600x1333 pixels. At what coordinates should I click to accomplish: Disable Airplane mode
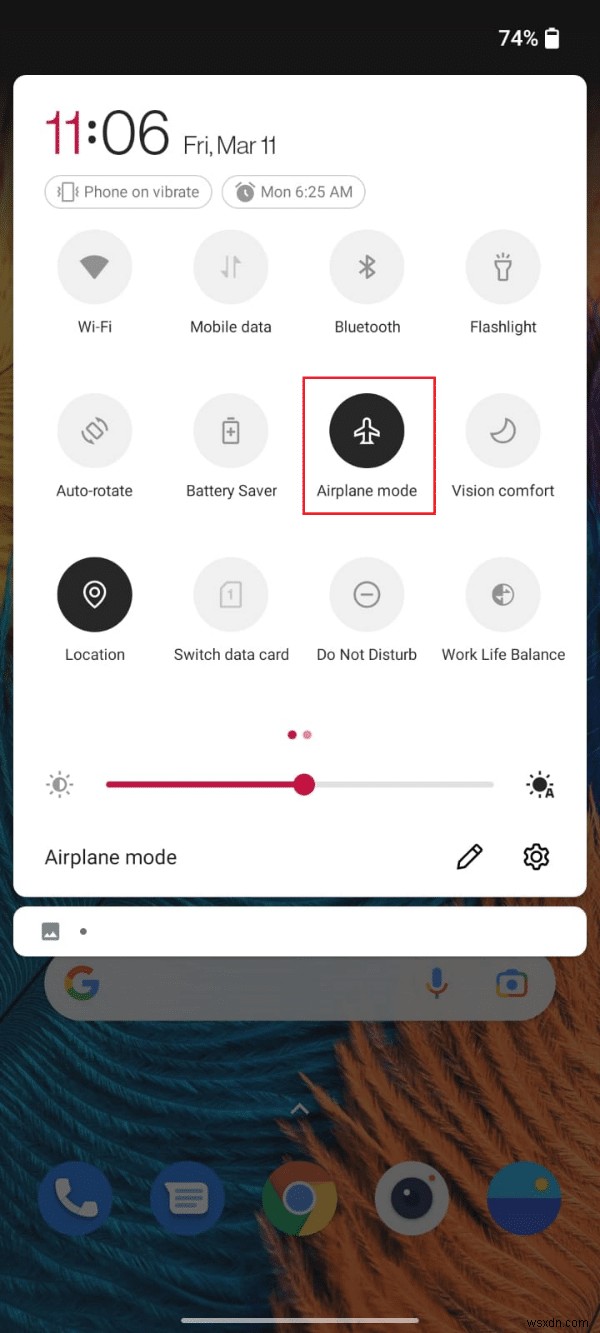pyautogui.click(x=367, y=431)
